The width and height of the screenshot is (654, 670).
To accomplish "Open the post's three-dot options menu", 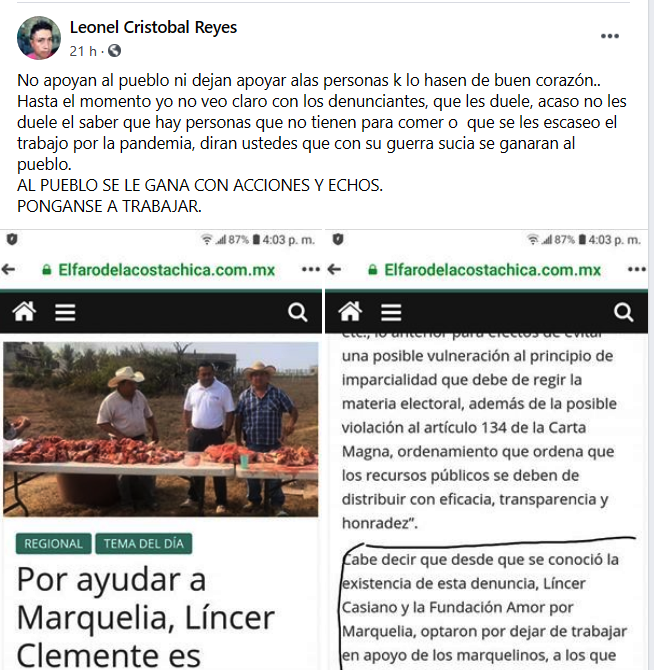I will point(610,36).
